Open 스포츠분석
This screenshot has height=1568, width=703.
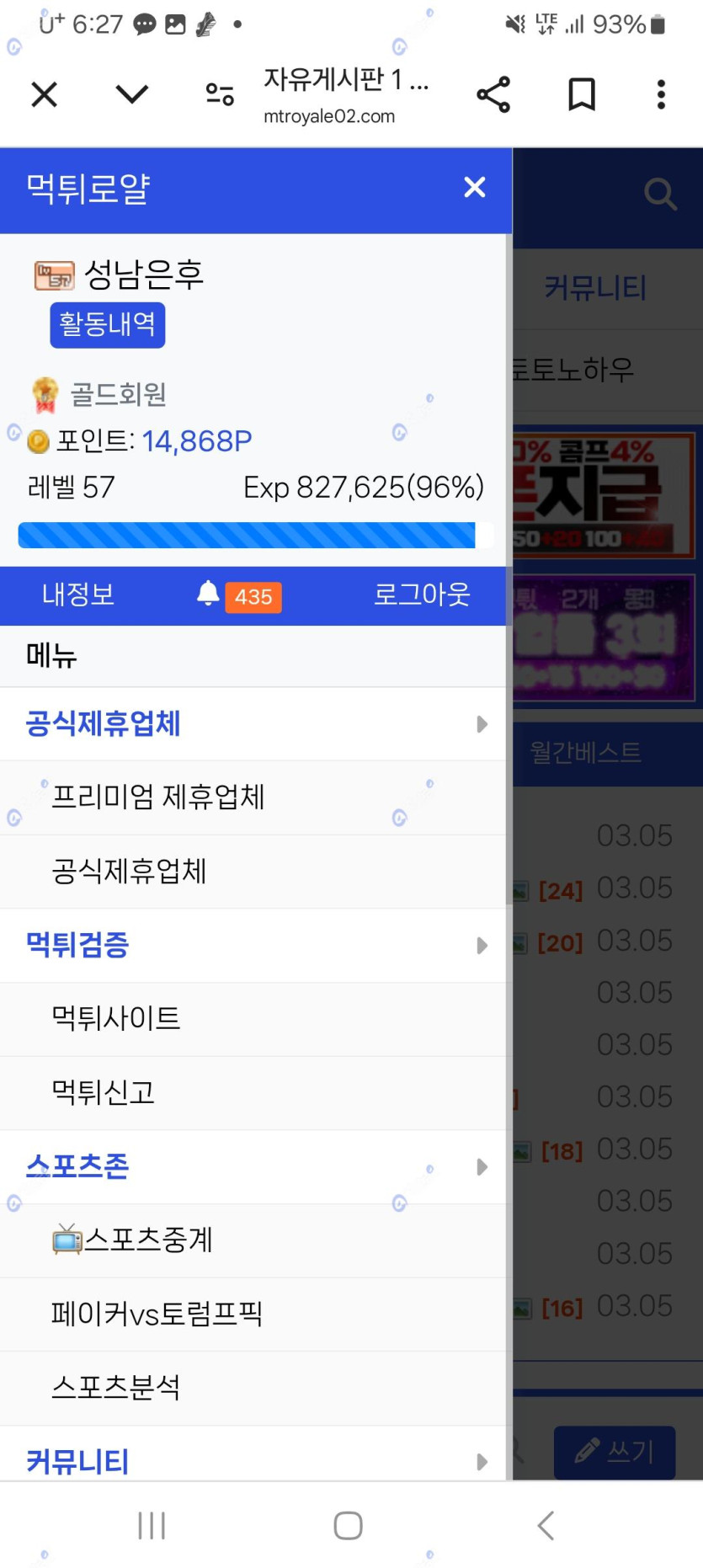pyautogui.click(x=116, y=1387)
